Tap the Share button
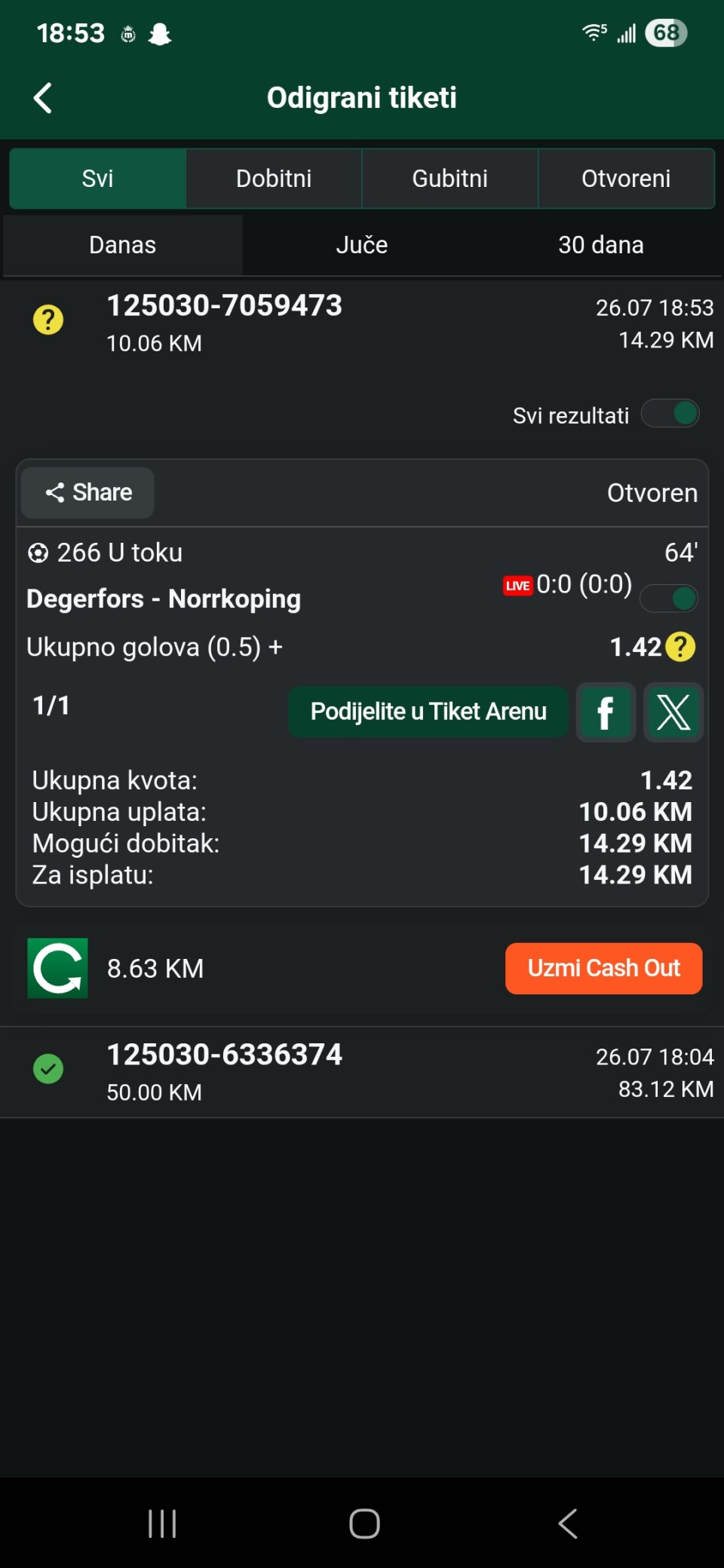The width and height of the screenshot is (724, 1568). tap(87, 493)
